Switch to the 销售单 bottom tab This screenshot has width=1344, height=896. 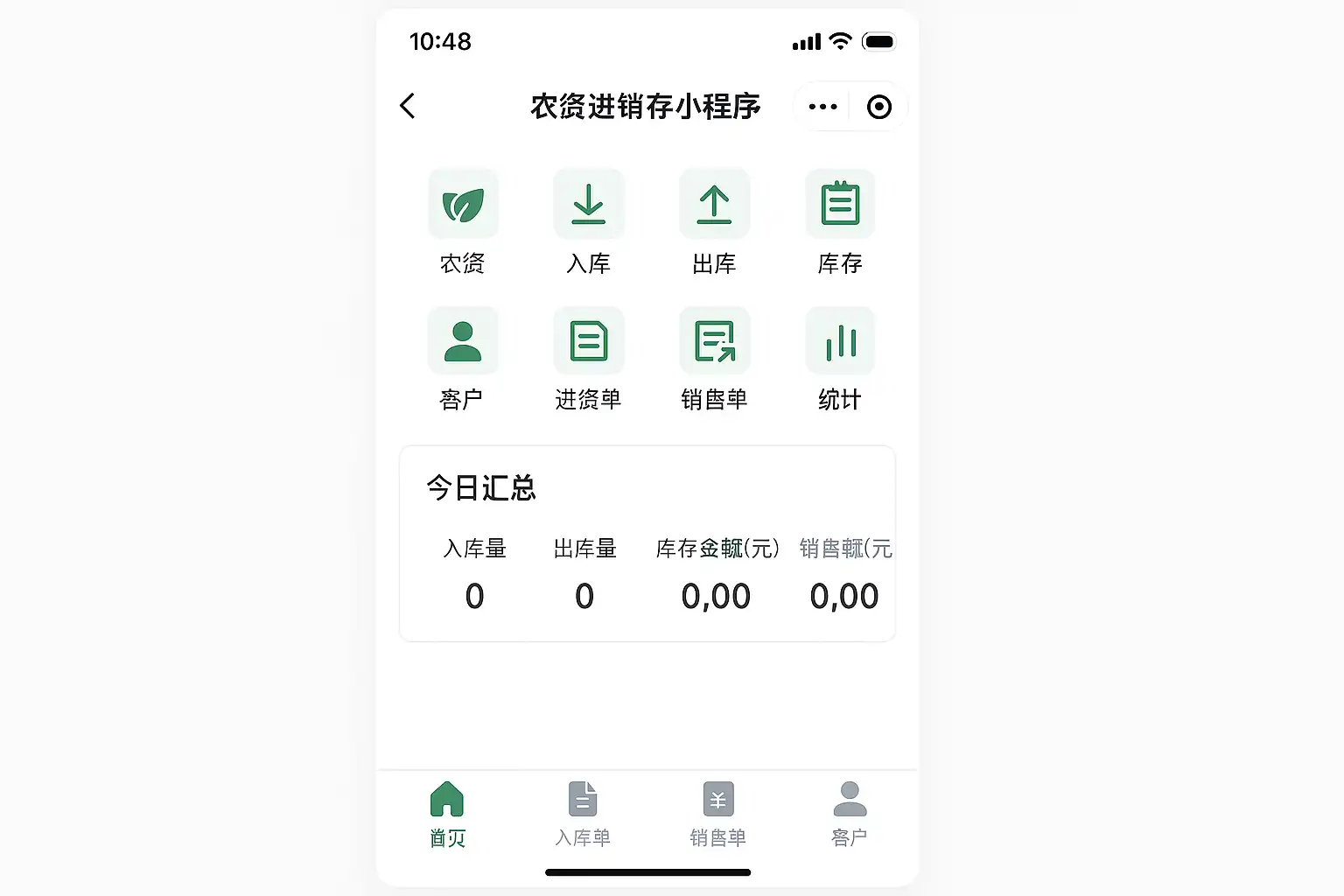(x=717, y=814)
